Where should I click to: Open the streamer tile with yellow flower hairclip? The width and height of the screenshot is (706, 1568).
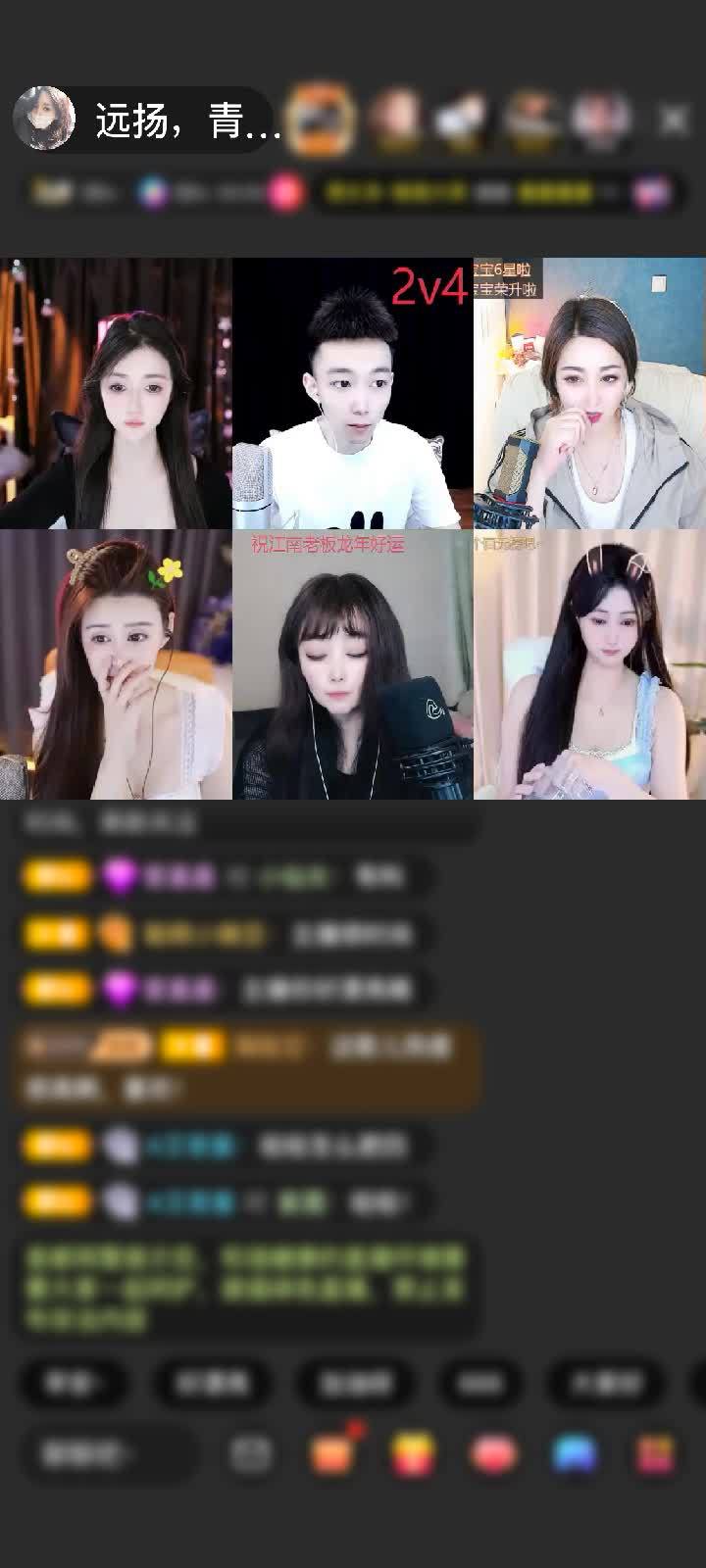coord(116,664)
